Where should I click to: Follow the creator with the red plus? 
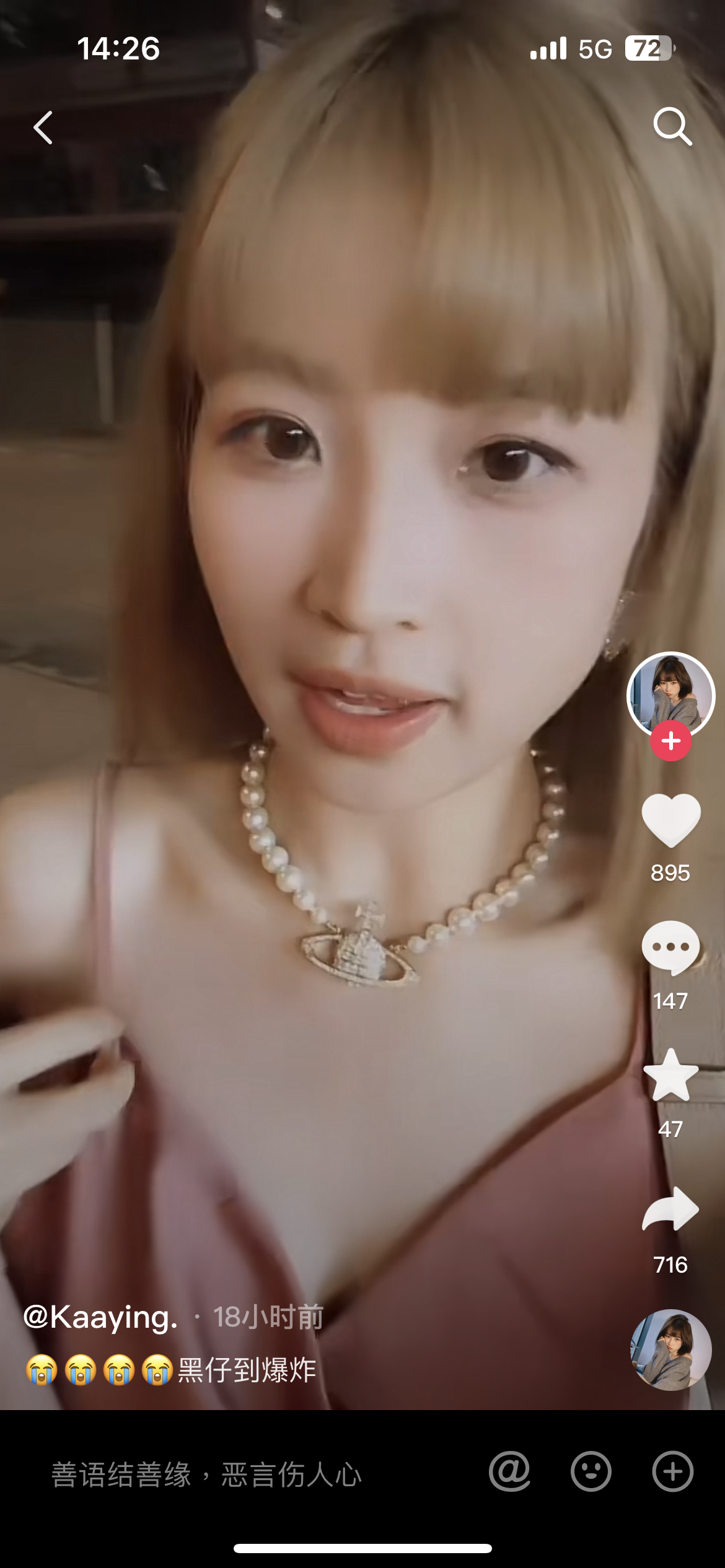671,741
